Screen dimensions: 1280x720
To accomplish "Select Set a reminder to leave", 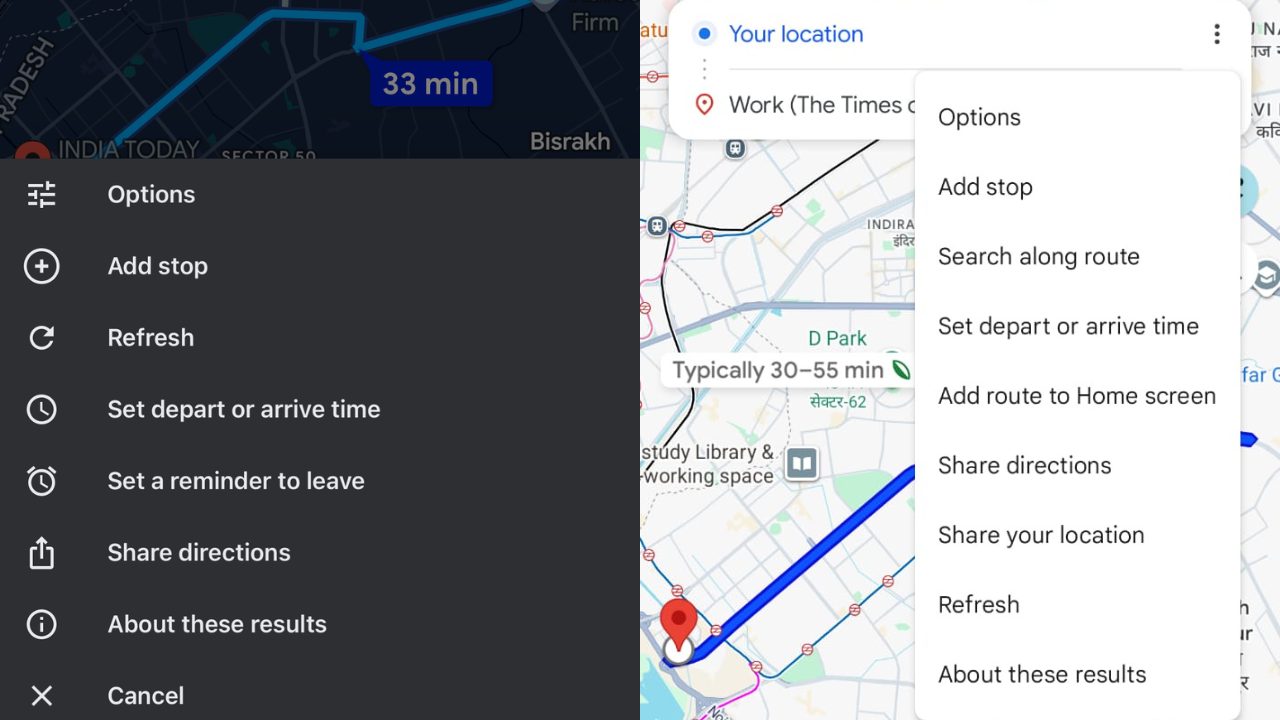I will click(235, 481).
